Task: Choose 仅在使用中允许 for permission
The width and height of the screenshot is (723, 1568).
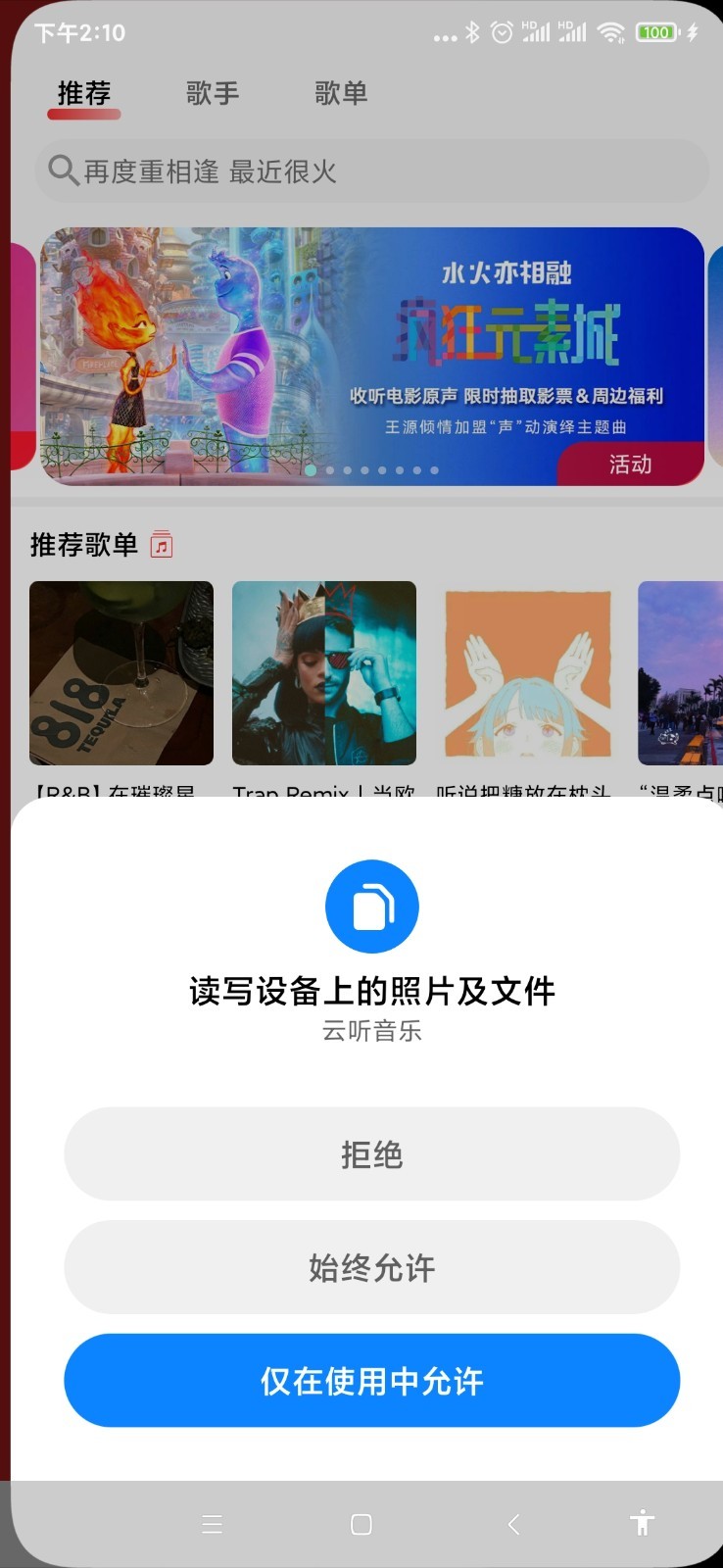Action: pos(371,1380)
